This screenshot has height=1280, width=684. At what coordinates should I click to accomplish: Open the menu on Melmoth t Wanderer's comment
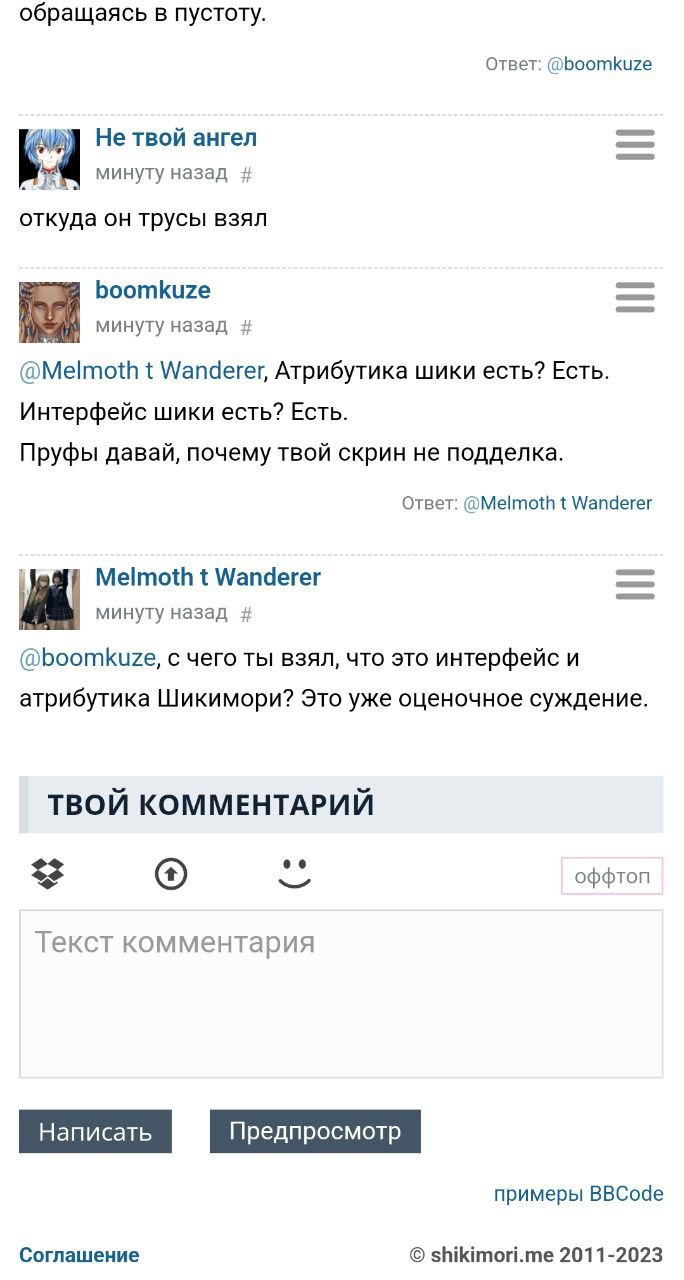(x=635, y=584)
